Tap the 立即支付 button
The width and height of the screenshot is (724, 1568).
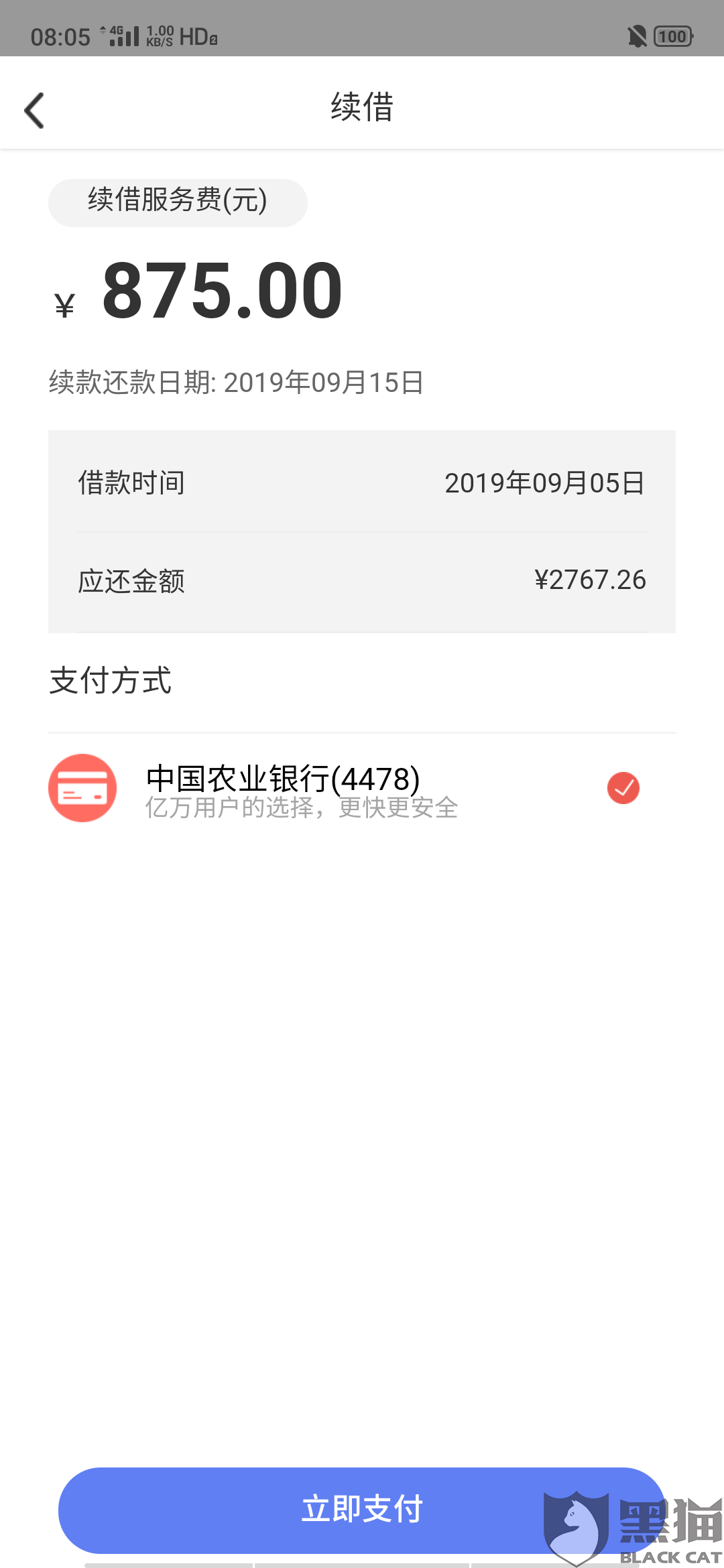362,1510
